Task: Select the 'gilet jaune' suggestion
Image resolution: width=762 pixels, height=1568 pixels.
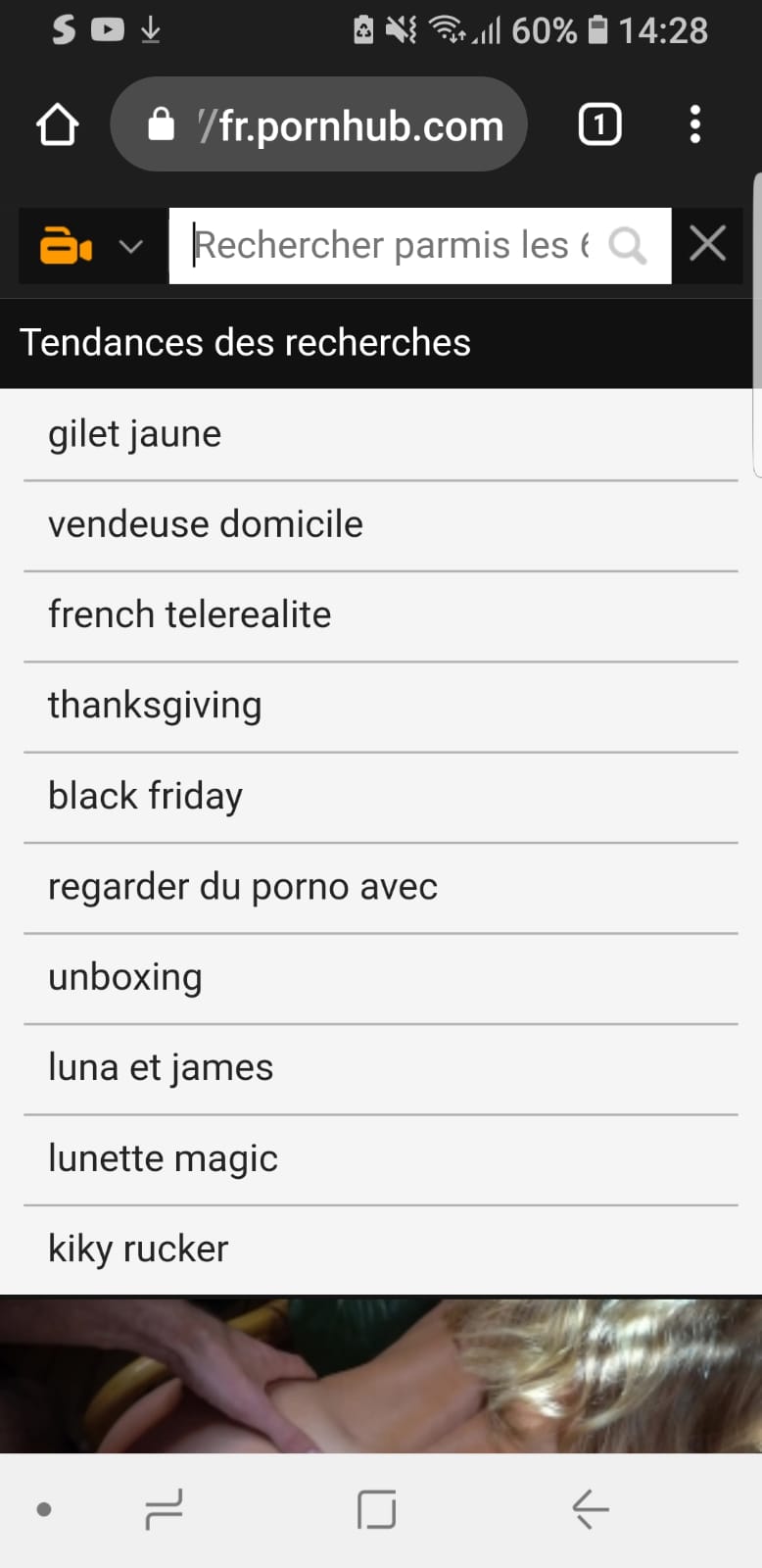Action: click(x=380, y=434)
